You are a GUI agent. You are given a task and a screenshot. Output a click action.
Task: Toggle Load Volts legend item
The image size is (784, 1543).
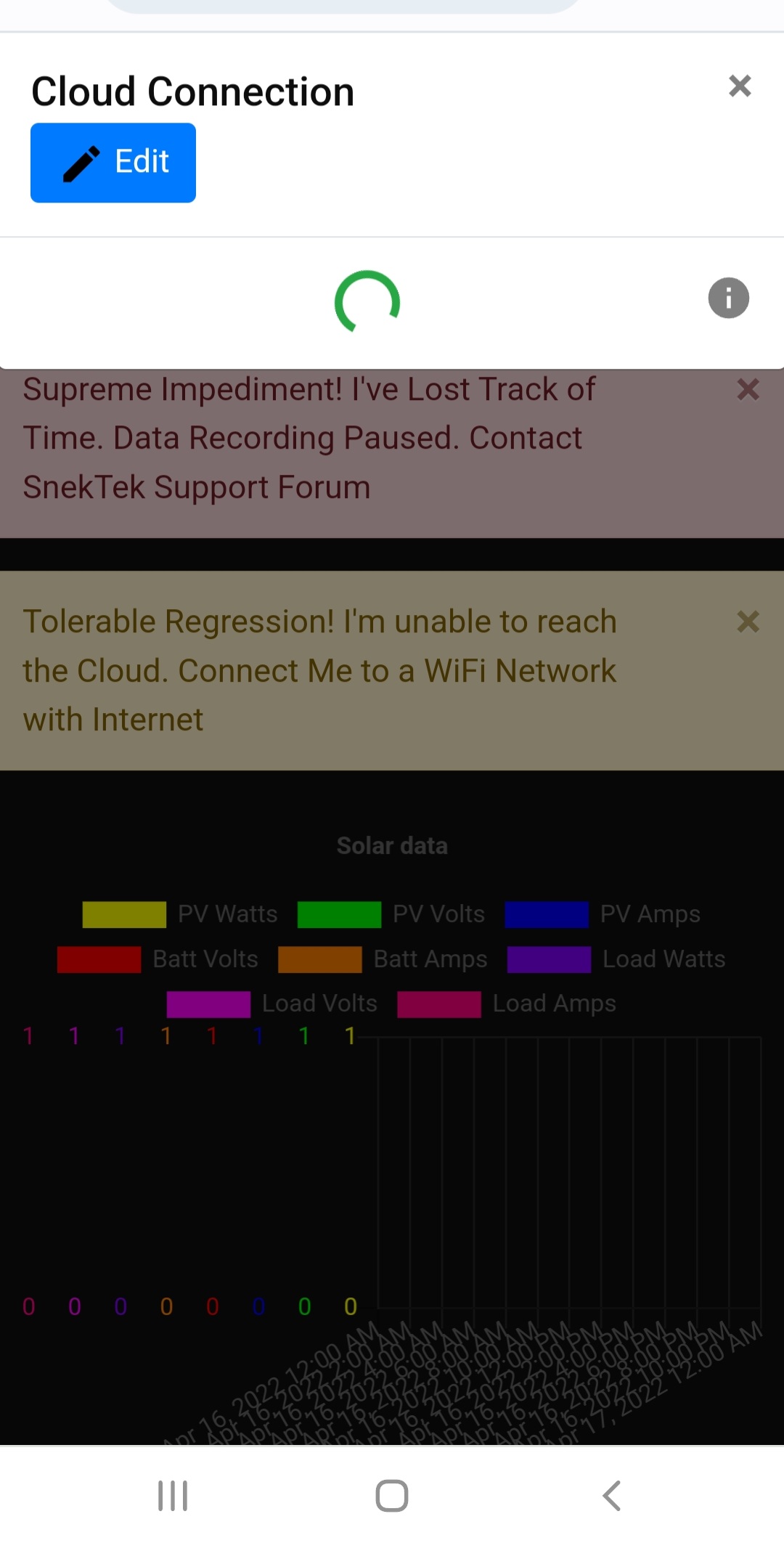pyautogui.click(x=272, y=1003)
